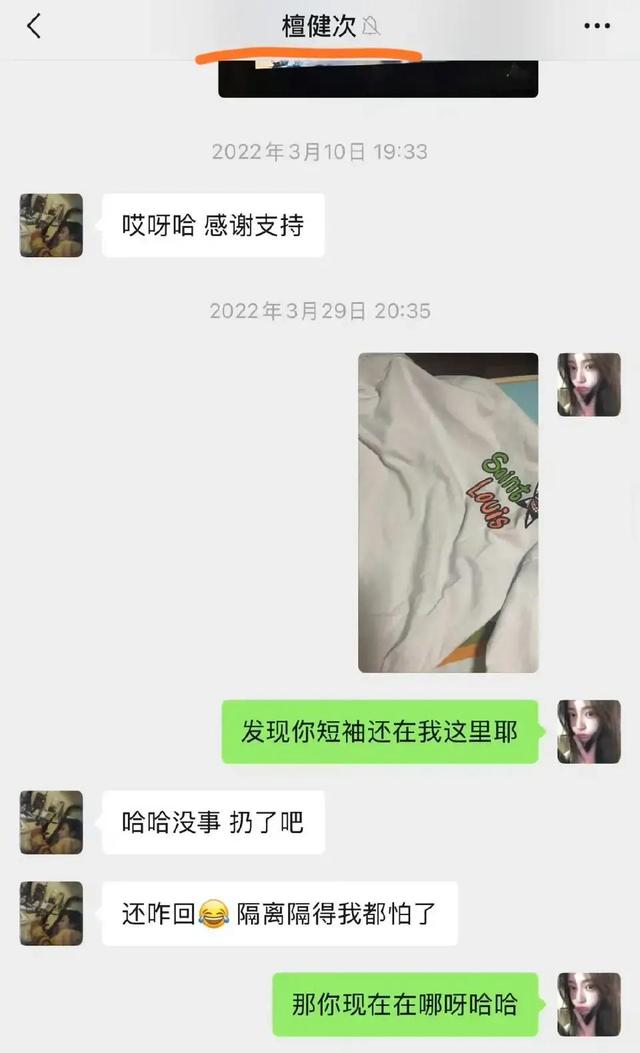Image resolution: width=640 pixels, height=1053 pixels.
Task: Open the three-dot chat info menu
Action: [596, 27]
